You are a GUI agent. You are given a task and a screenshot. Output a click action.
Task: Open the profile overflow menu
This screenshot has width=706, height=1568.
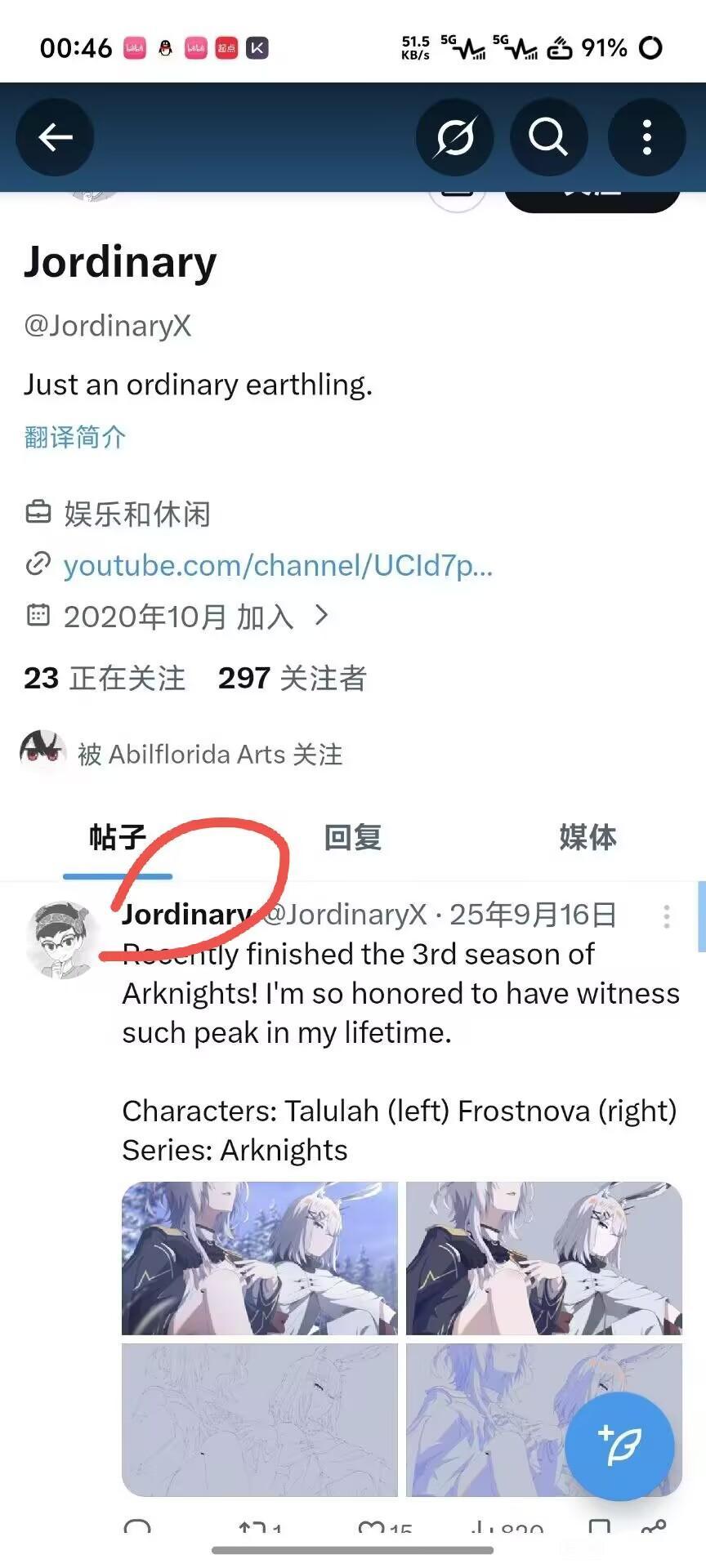(x=646, y=137)
